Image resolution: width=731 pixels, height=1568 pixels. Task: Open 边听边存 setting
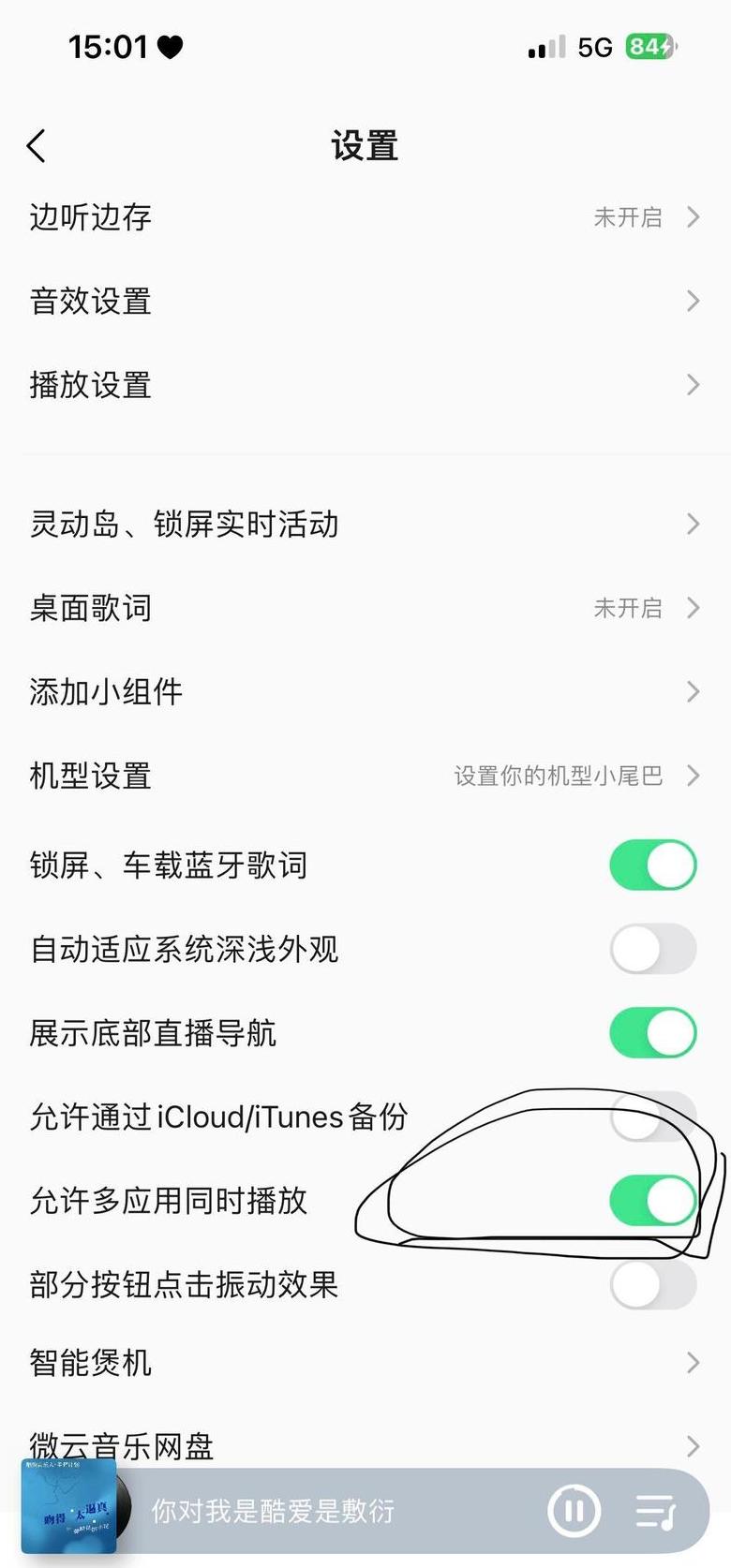(364, 217)
